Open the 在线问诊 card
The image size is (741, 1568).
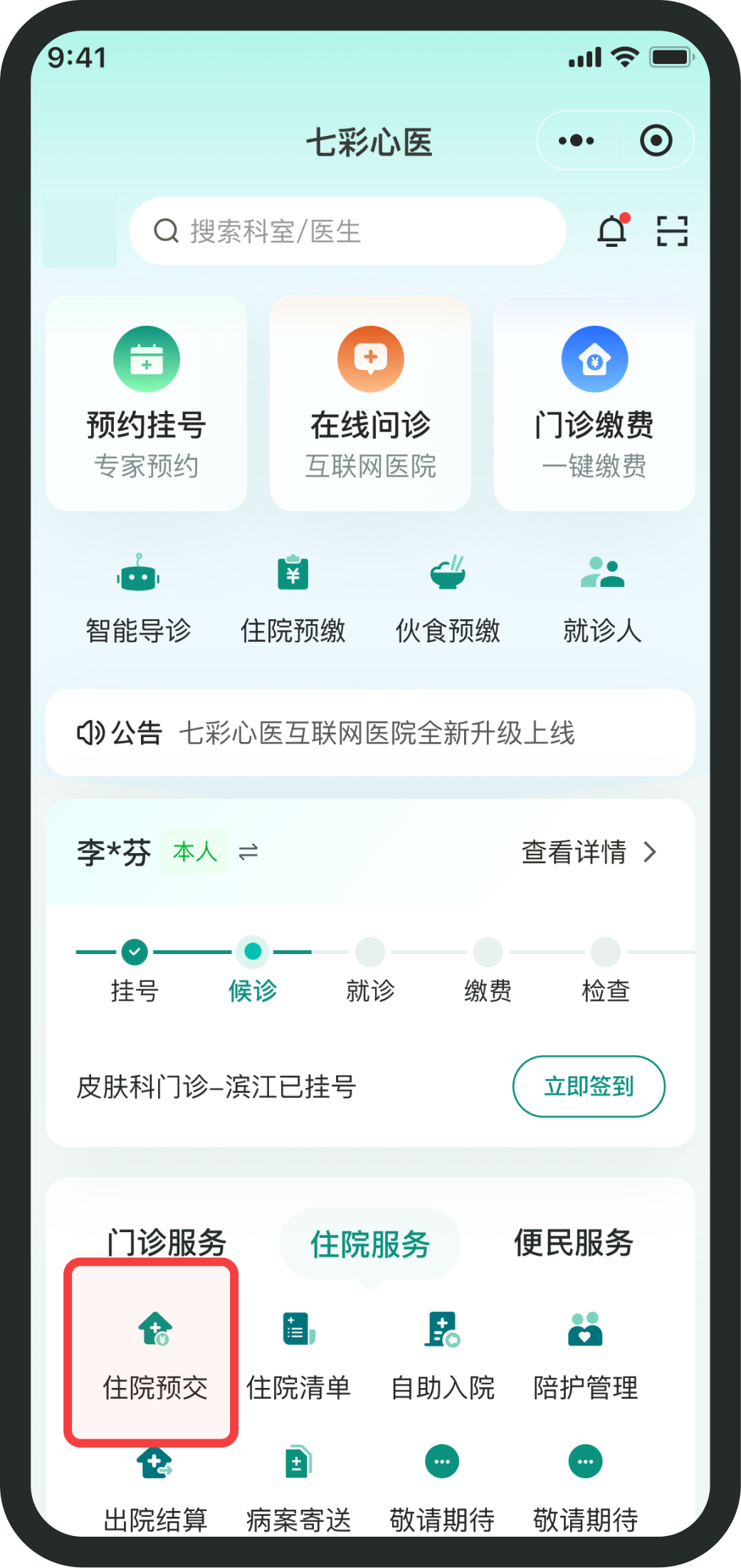370,403
